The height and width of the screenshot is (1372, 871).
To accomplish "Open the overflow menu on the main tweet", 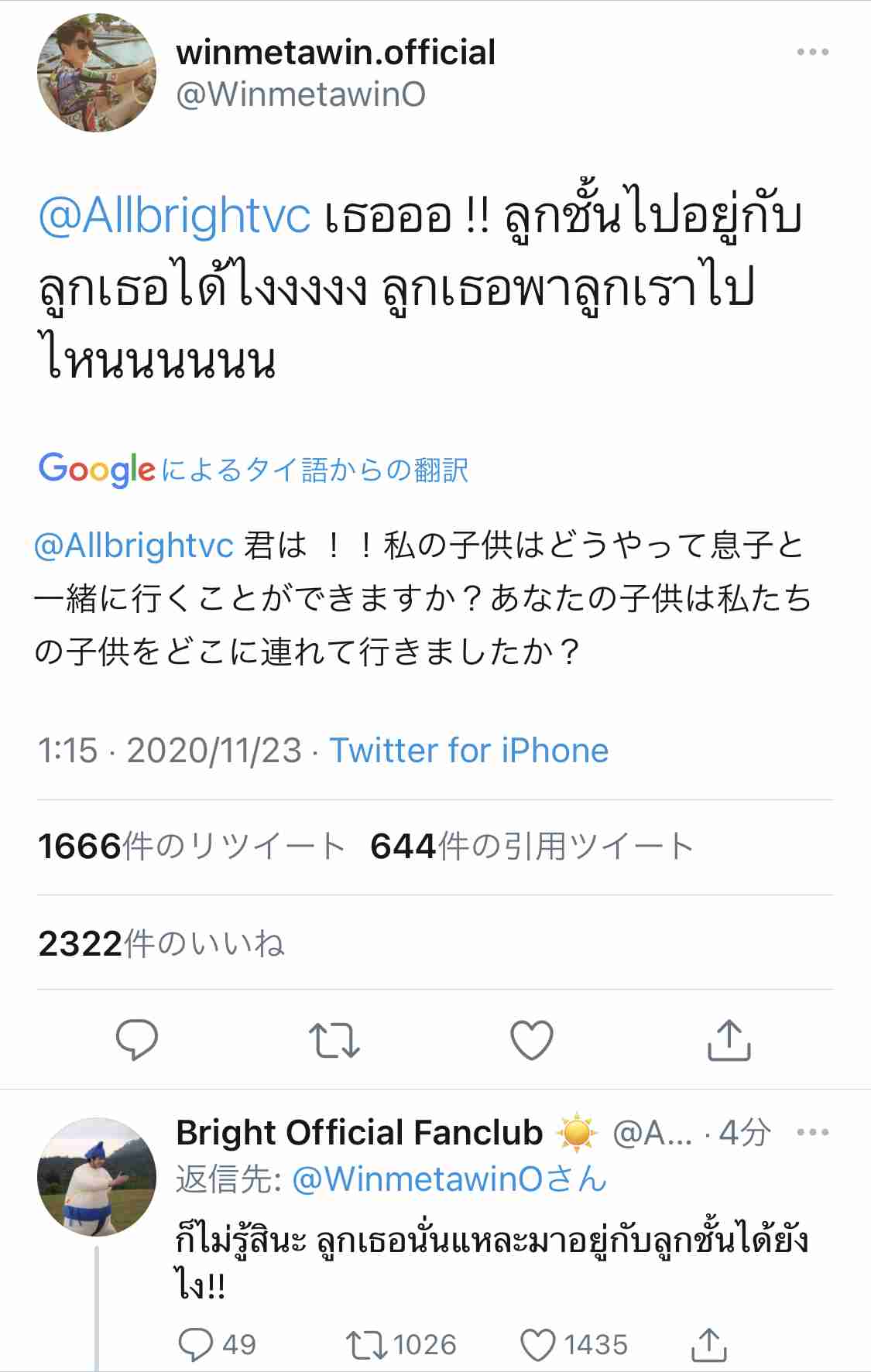I will tap(812, 53).
